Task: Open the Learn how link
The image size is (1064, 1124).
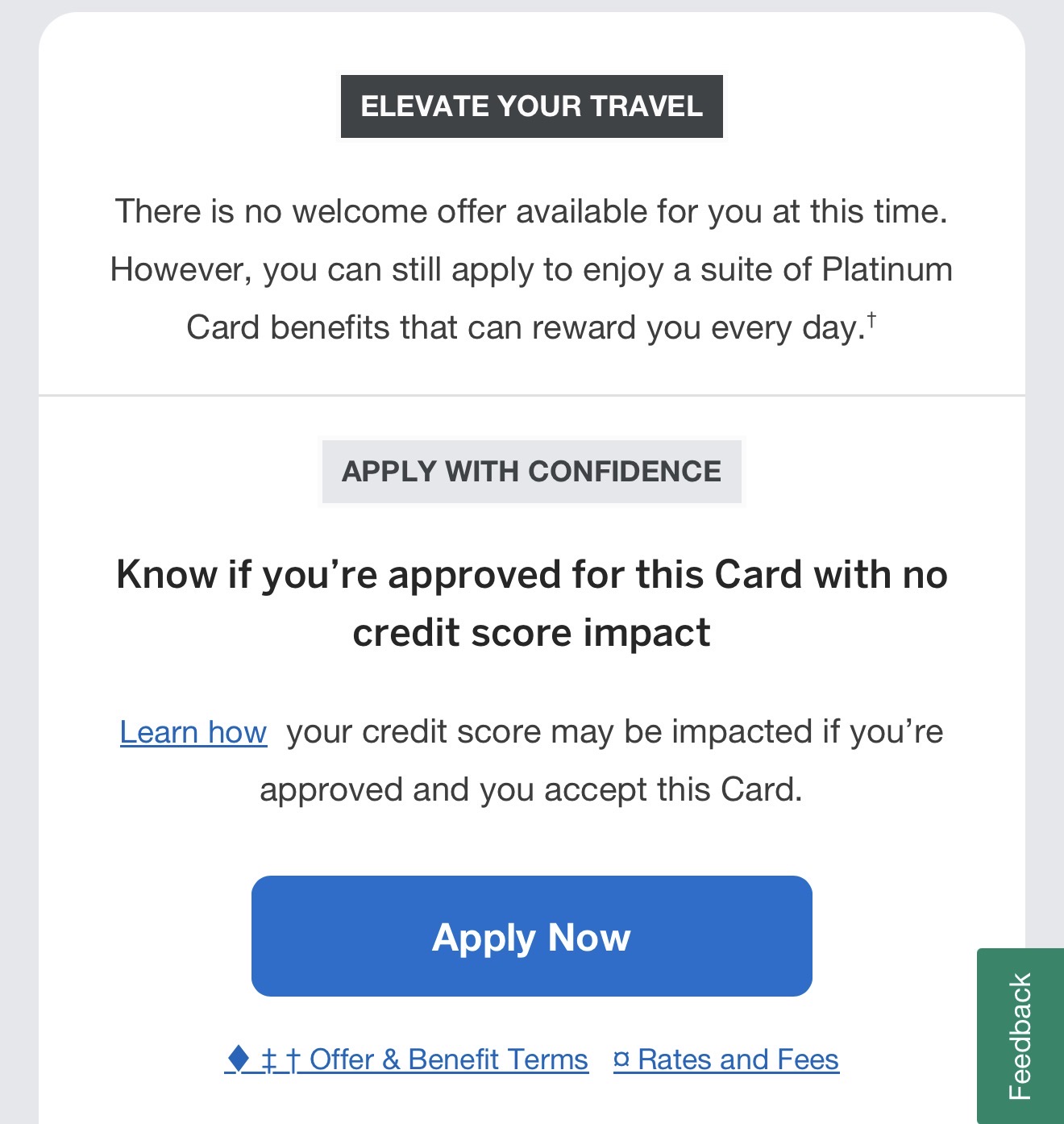Action: tap(193, 732)
